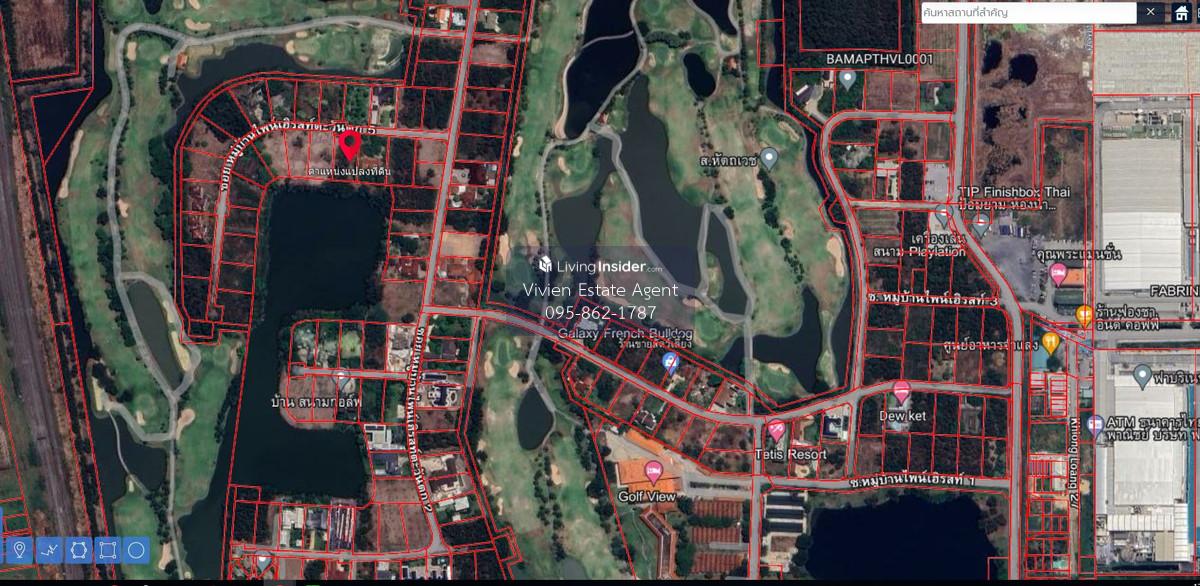Screen dimensions: 1200x586
Task: Open the Golf View map marker
Action: point(653,471)
